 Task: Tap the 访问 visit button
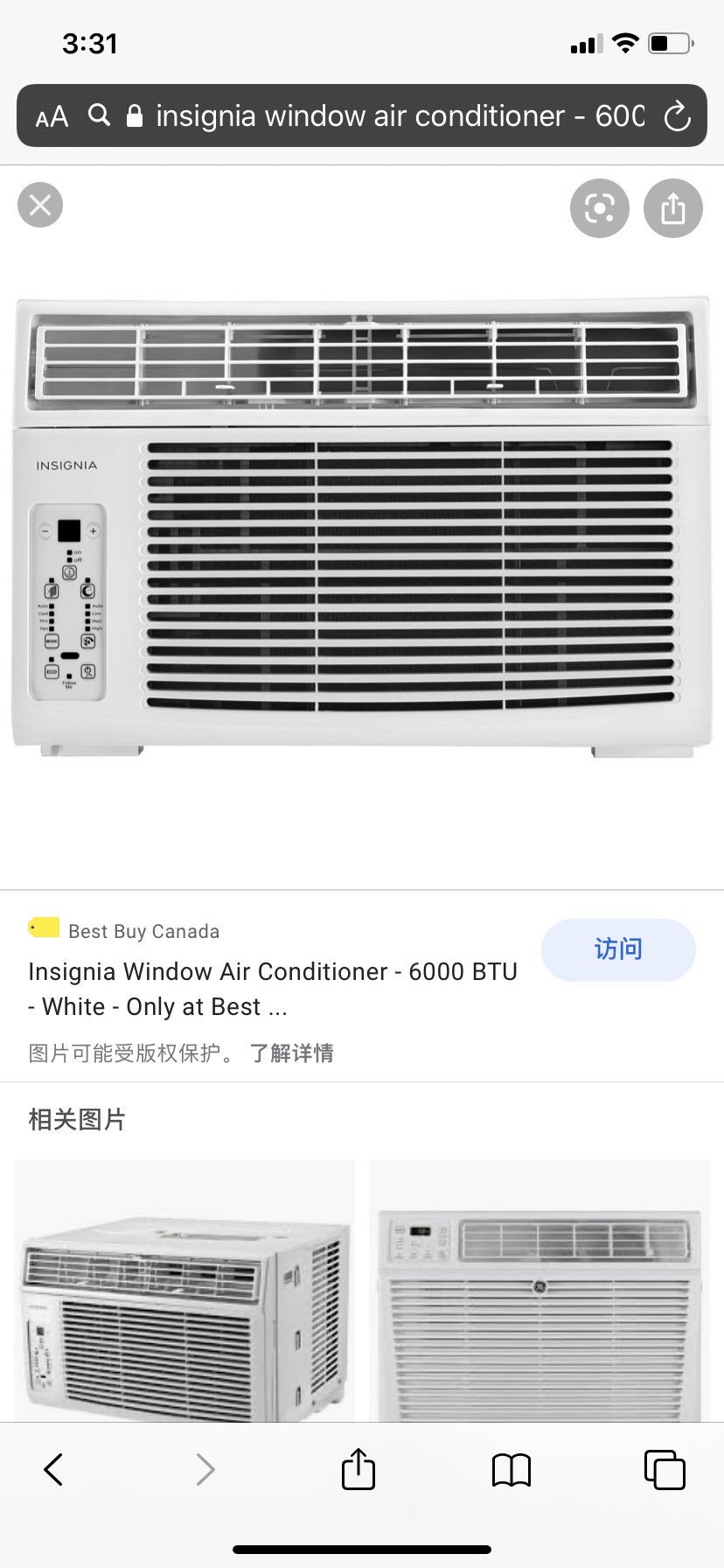[618, 949]
